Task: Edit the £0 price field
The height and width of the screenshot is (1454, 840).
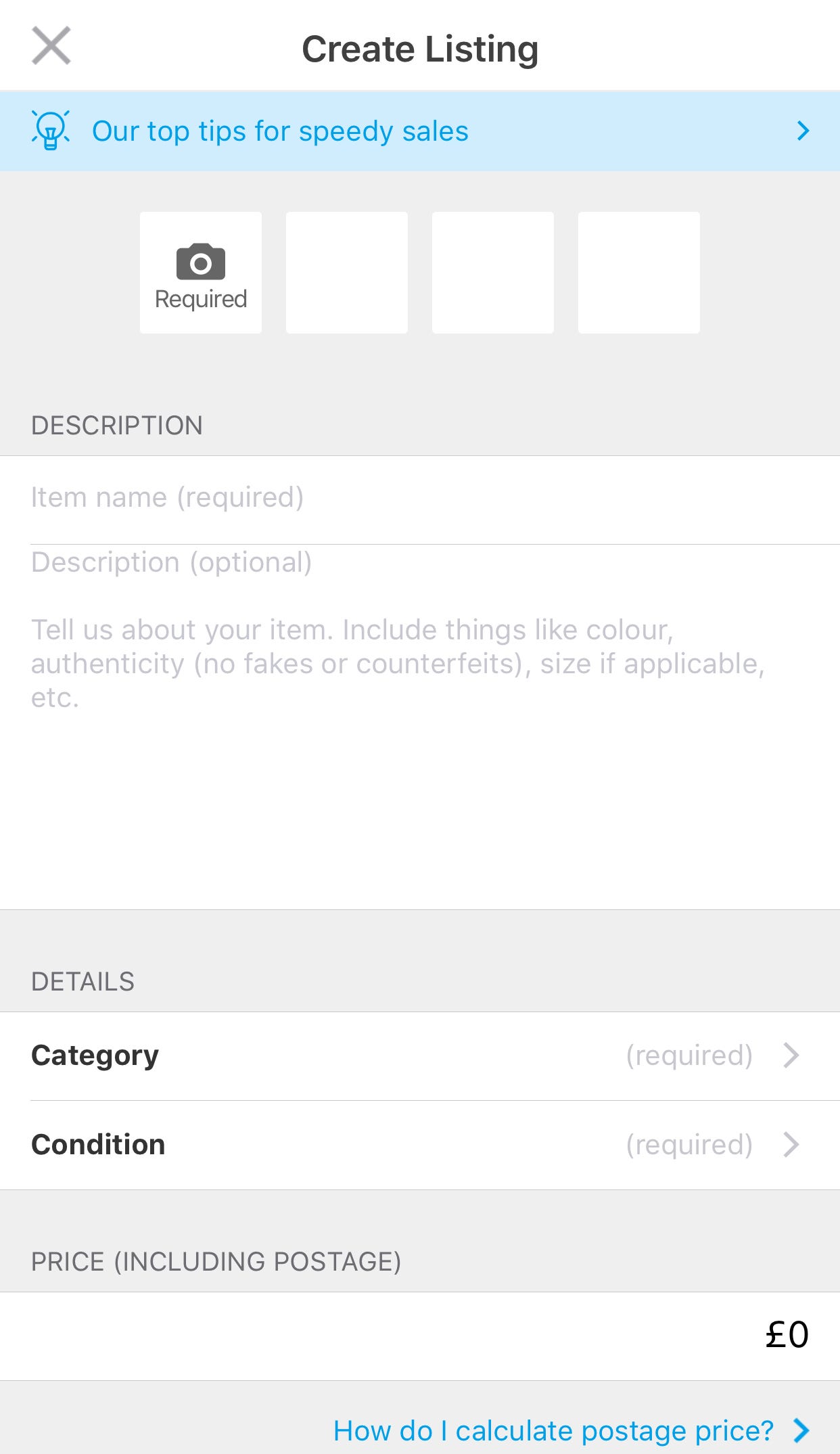Action: coord(420,1336)
